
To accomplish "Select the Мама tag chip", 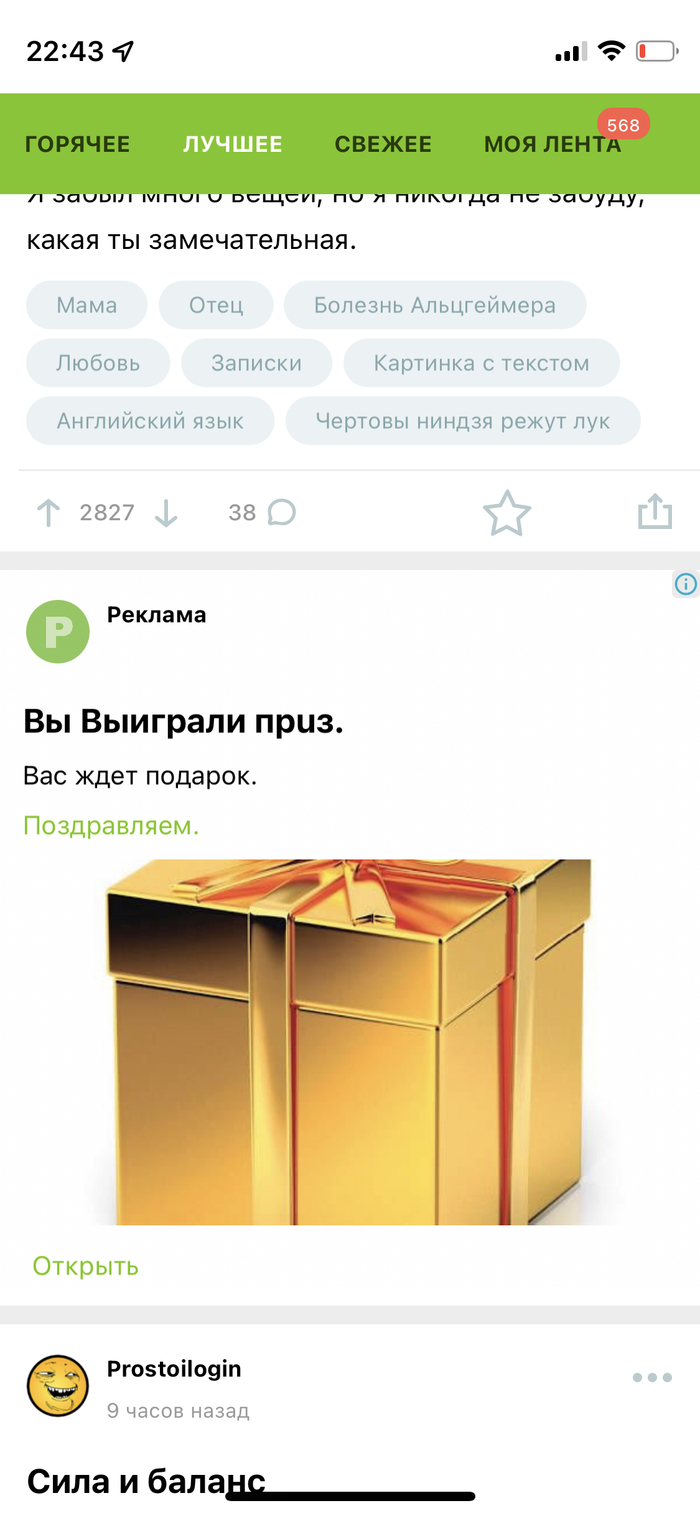I will pyautogui.click(x=87, y=305).
